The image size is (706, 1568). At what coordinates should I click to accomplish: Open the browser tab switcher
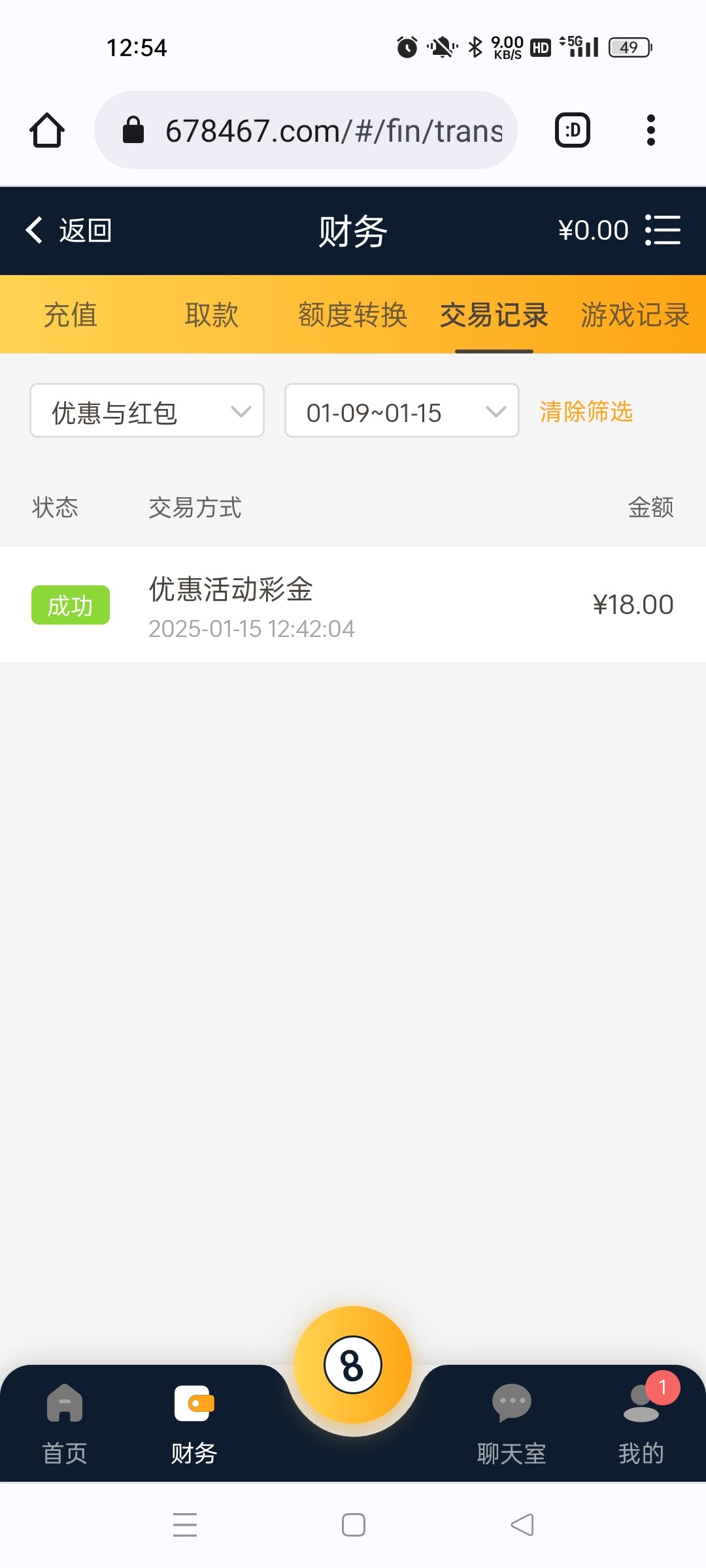coord(573,130)
